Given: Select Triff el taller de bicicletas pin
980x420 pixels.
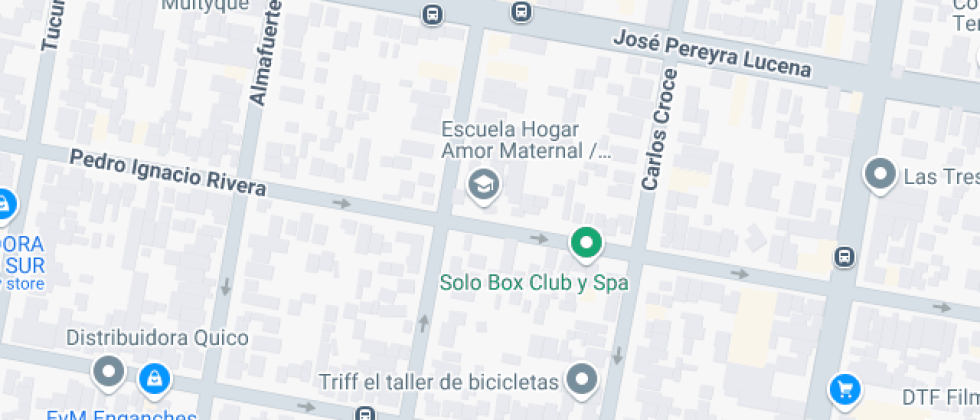Looking at the screenshot, I should (x=582, y=381).
